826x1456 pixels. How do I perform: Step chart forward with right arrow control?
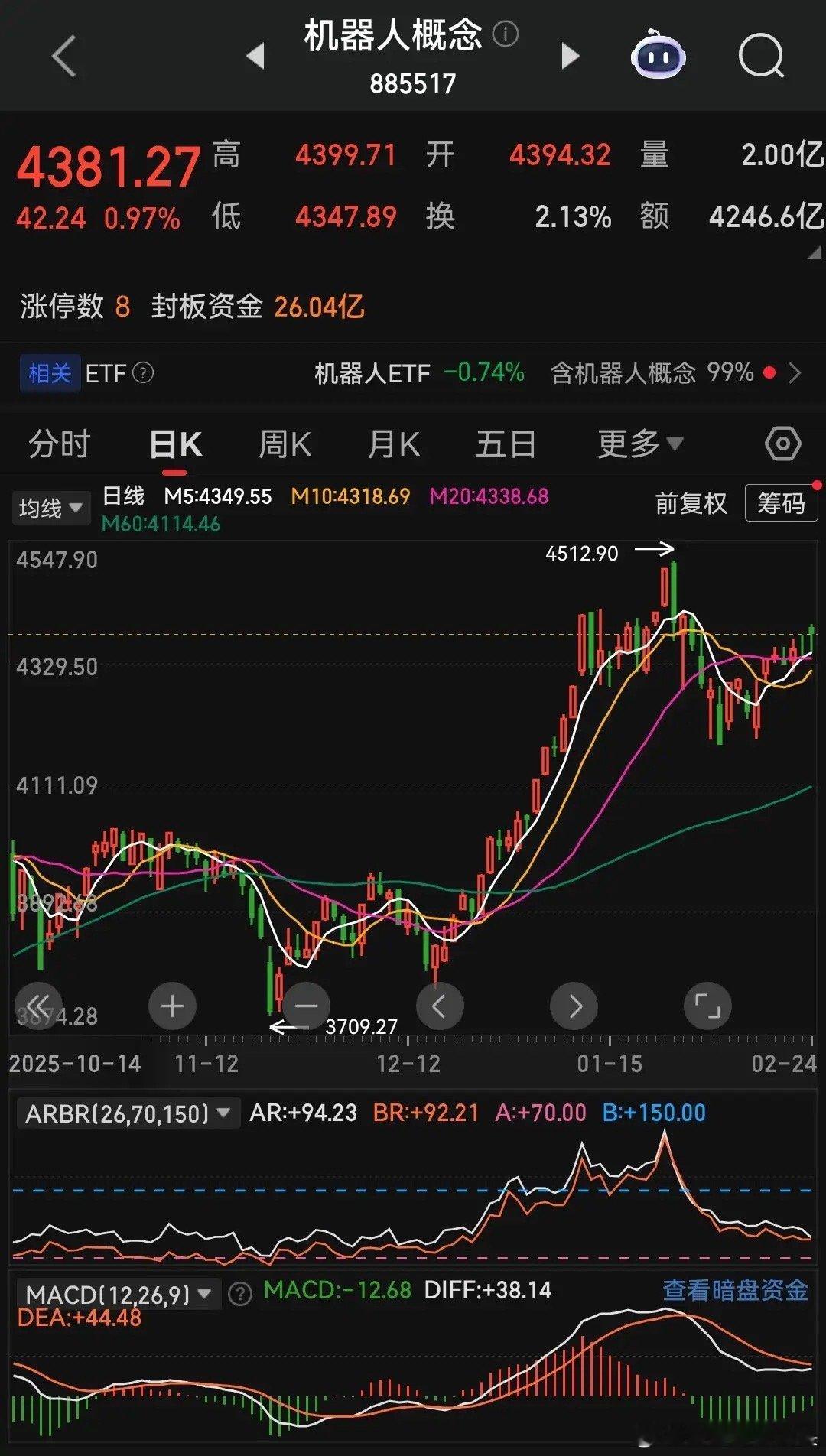[574, 1006]
